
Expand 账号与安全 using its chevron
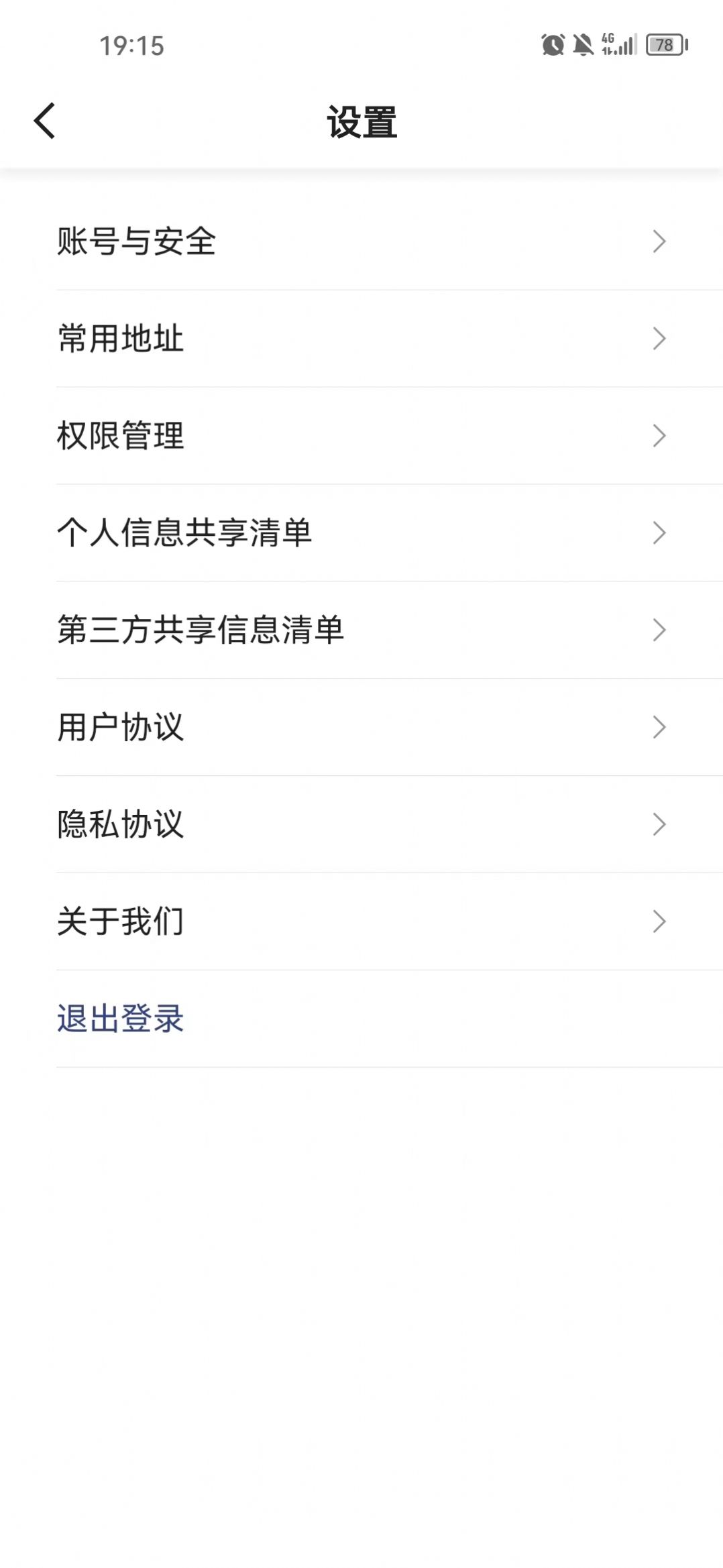click(660, 240)
